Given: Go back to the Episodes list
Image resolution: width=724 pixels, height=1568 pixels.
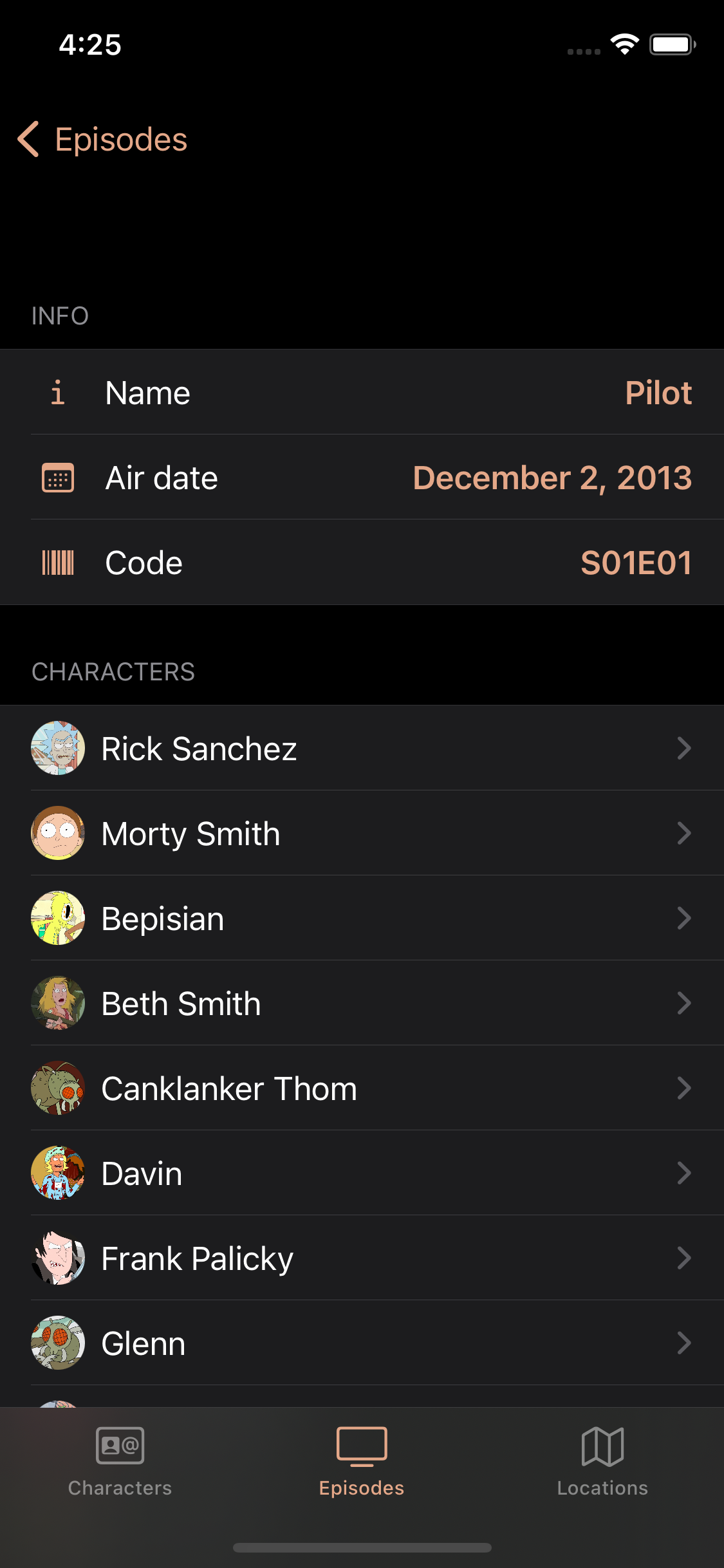Looking at the screenshot, I should click(103, 140).
